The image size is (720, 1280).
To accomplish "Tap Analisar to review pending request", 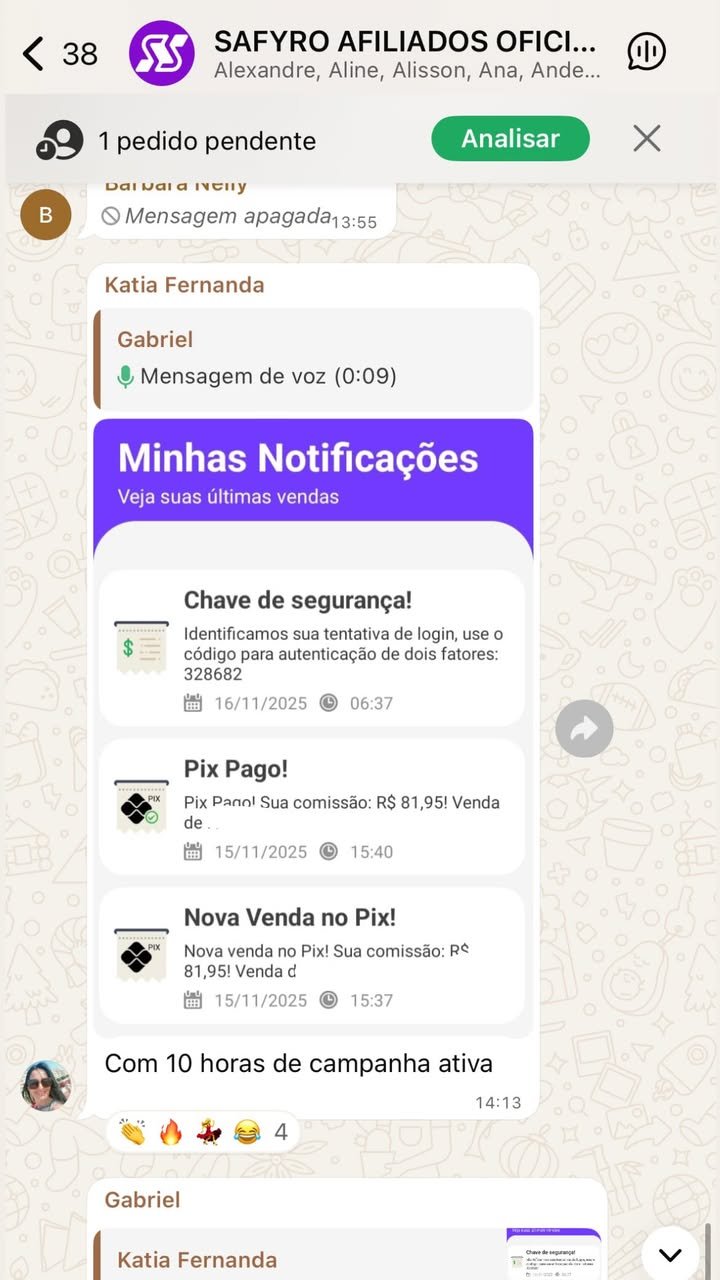I will tap(510, 139).
